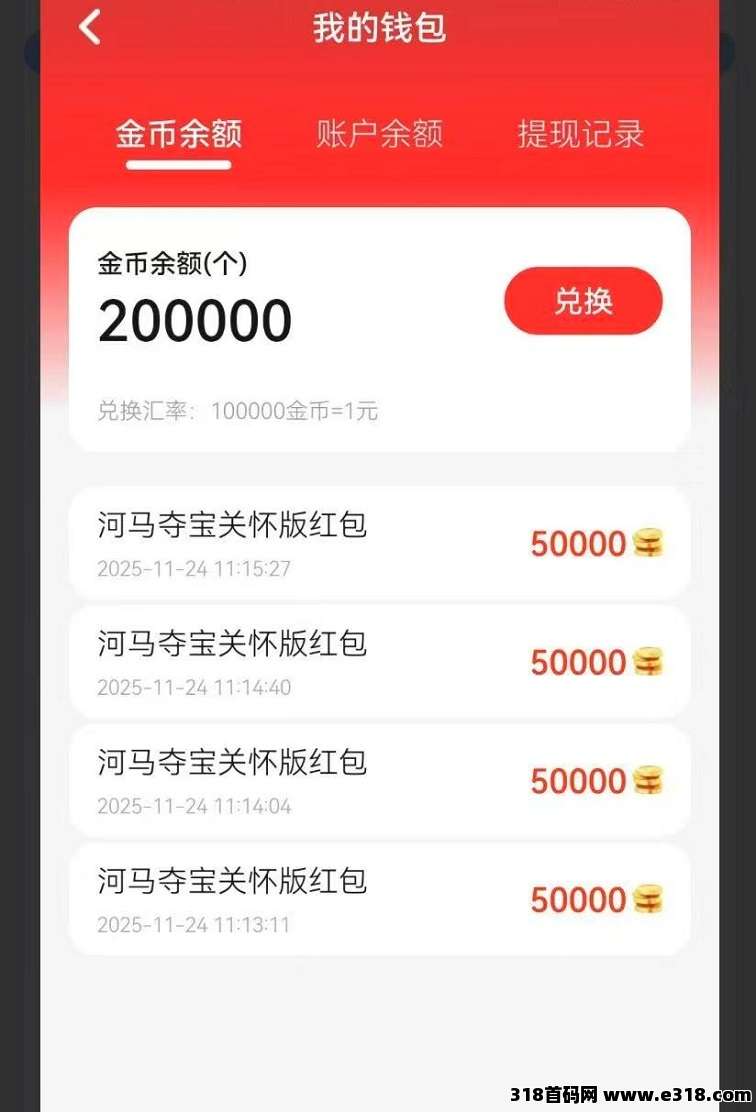Select the 金币余额 tab
Screen dimensions: 756x1112
(x=178, y=134)
